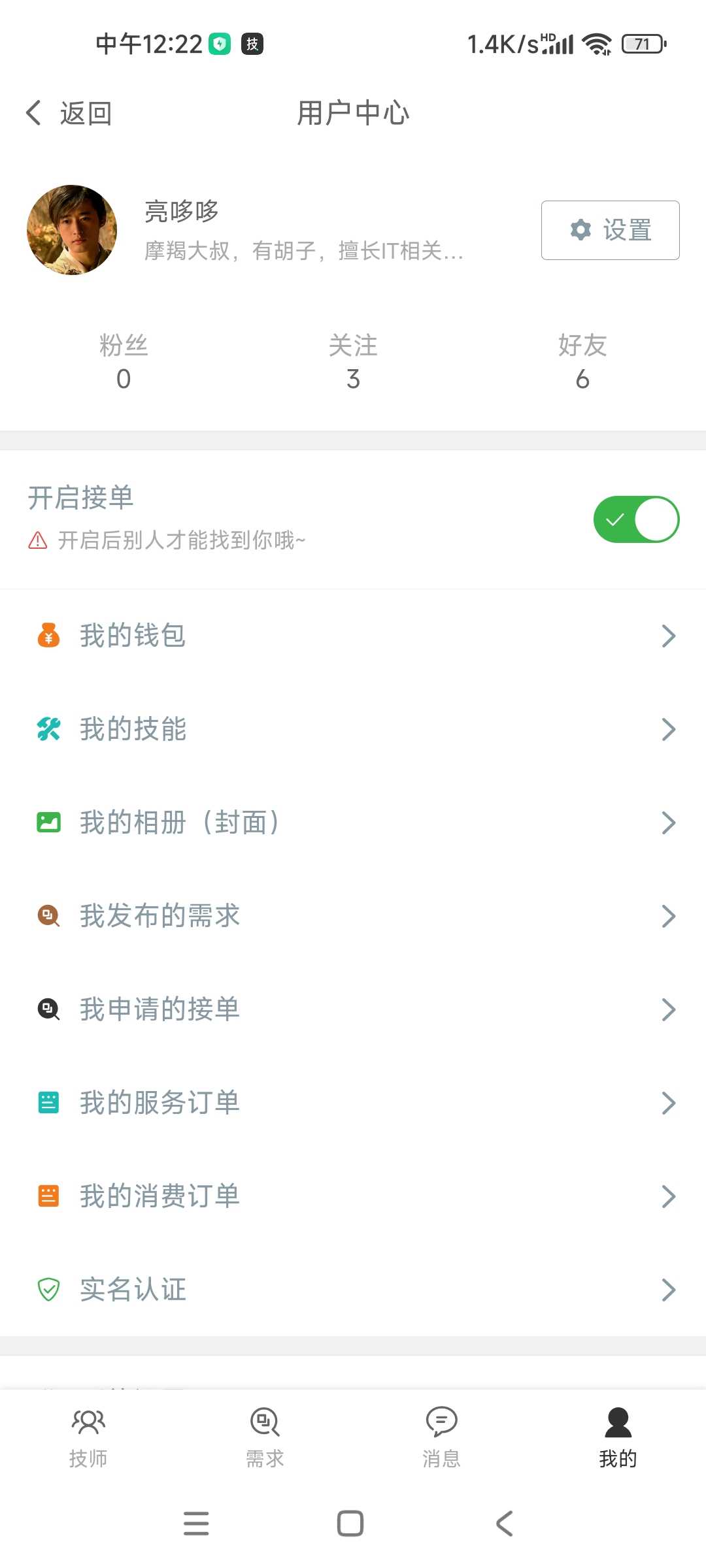Open 实名认证 verification row

click(x=353, y=1290)
